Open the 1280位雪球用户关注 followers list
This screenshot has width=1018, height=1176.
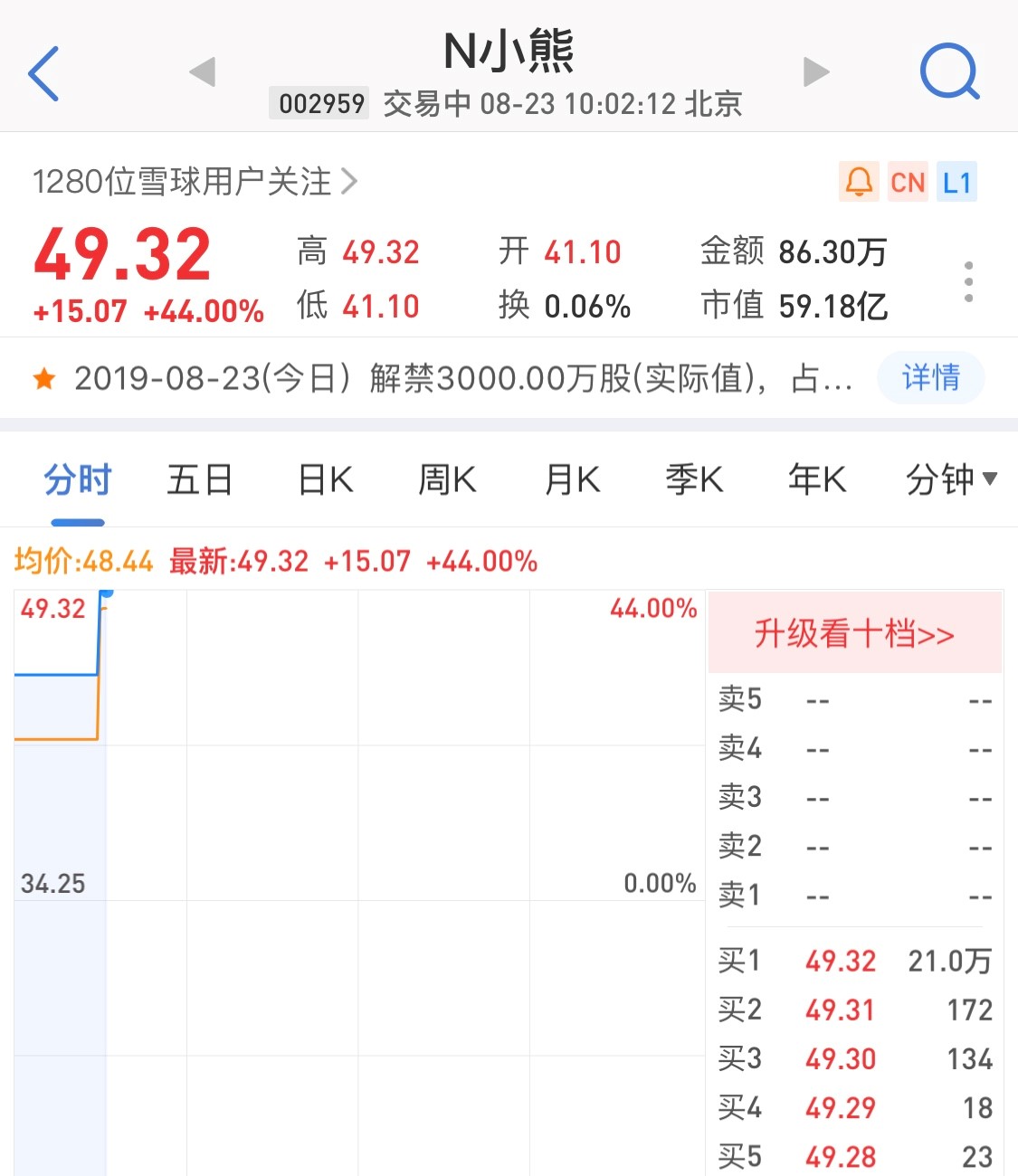pos(195,182)
